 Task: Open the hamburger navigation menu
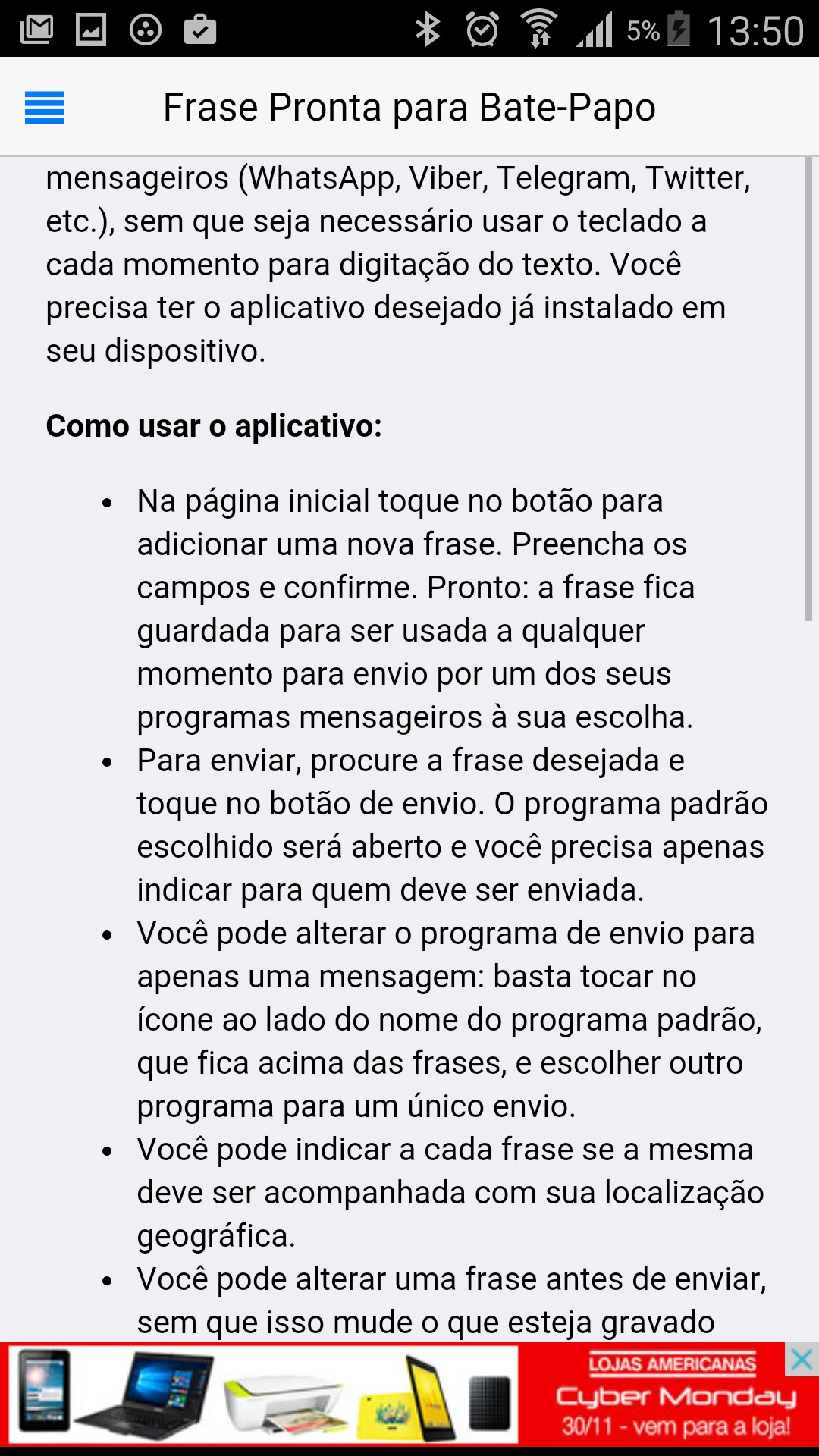pos(44,107)
